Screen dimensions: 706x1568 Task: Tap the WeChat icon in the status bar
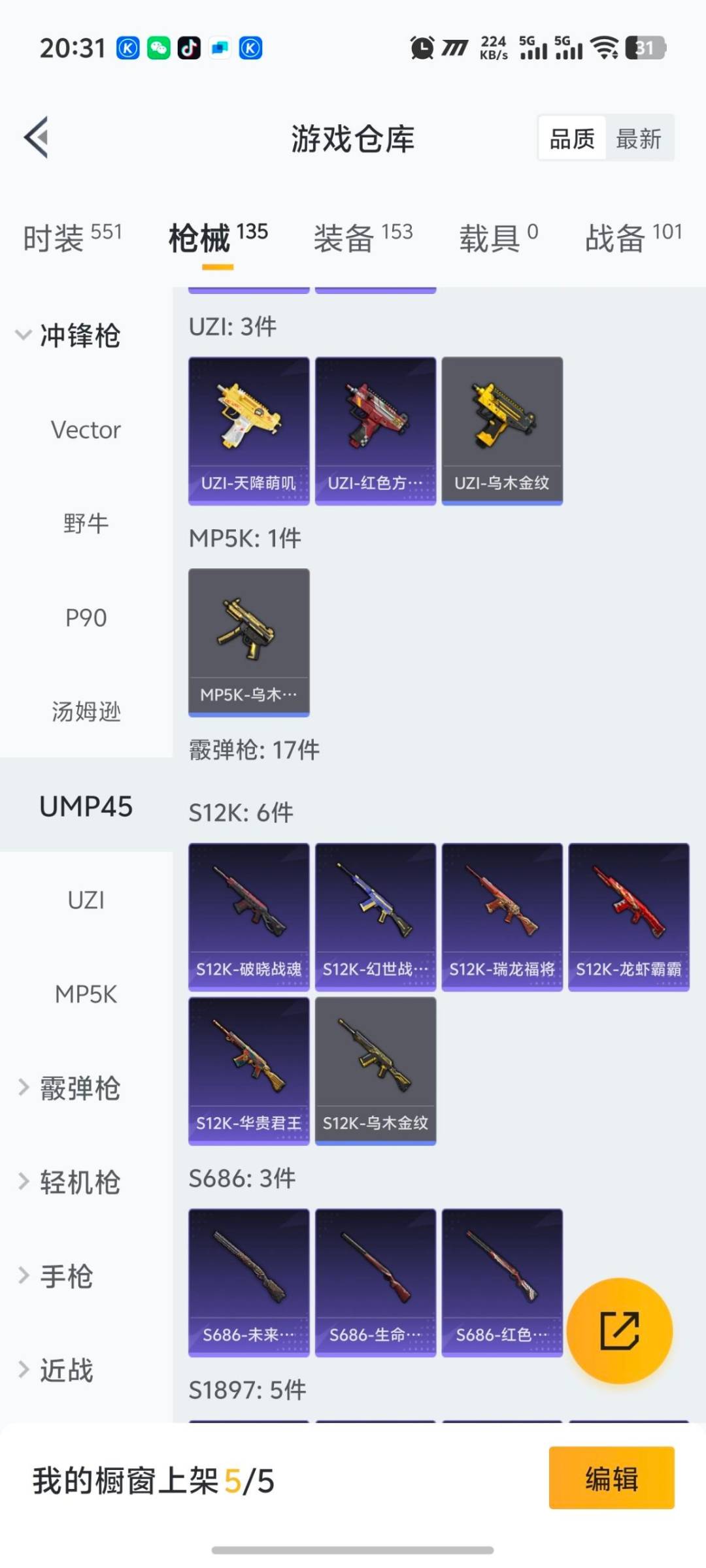pyautogui.click(x=158, y=46)
